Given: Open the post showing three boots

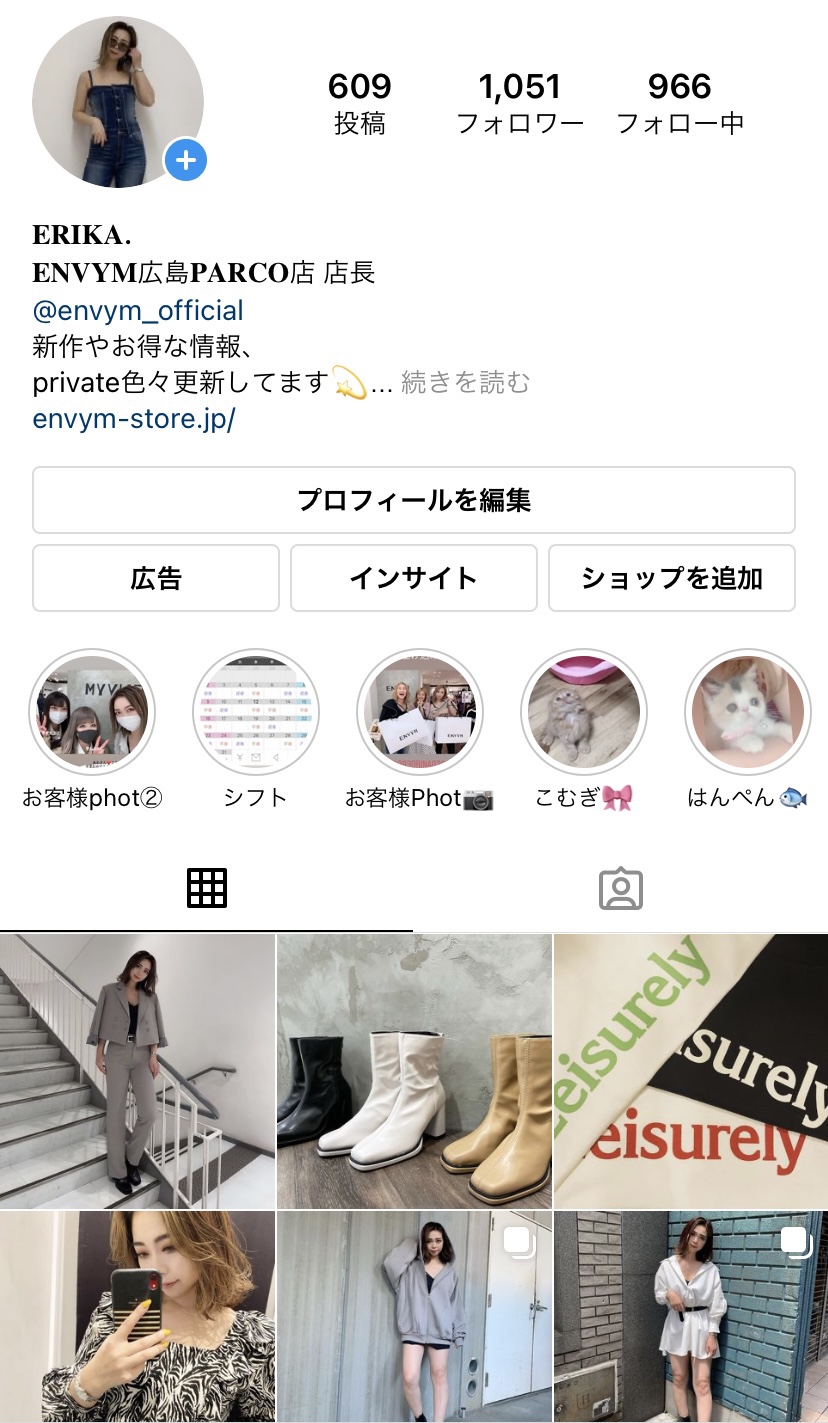Looking at the screenshot, I should click(414, 1071).
